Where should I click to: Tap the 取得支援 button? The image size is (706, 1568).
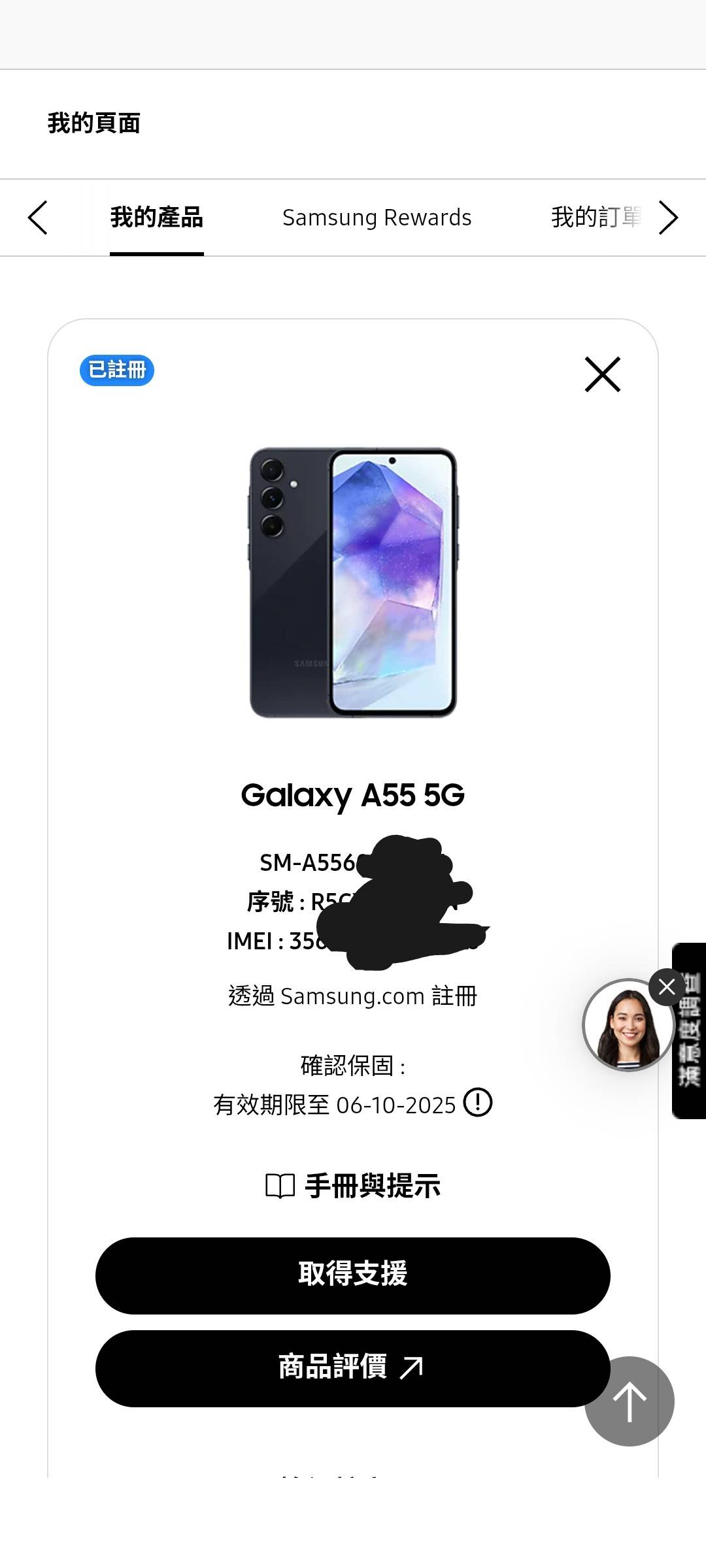[353, 1275]
